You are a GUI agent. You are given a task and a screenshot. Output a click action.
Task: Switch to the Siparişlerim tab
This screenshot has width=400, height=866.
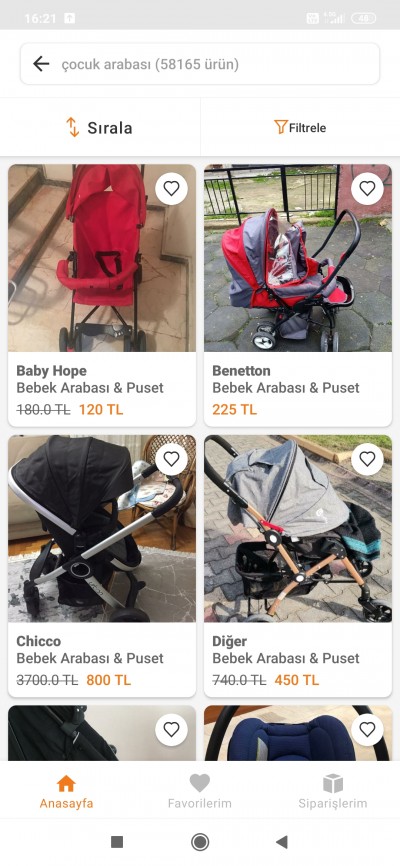pos(333,792)
